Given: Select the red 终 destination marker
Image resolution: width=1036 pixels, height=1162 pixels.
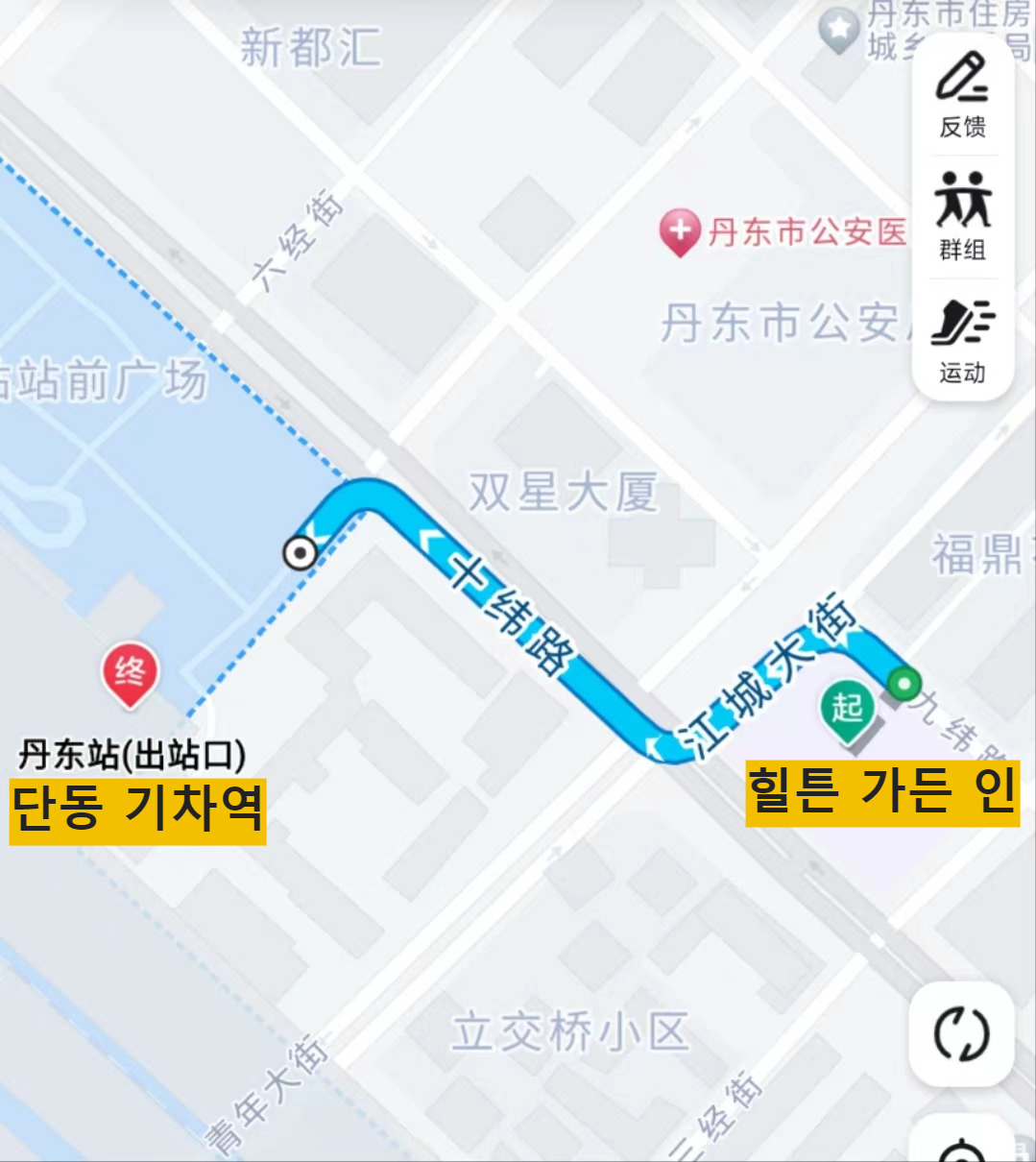Looking at the screenshot, I should click(x=130, y=676).
